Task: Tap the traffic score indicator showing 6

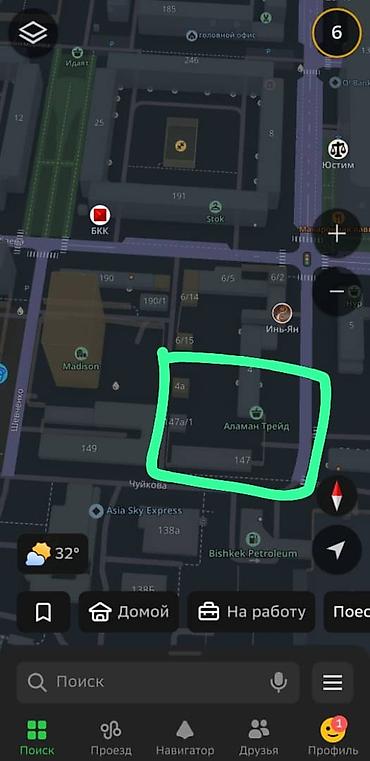Action: (336, 33)
